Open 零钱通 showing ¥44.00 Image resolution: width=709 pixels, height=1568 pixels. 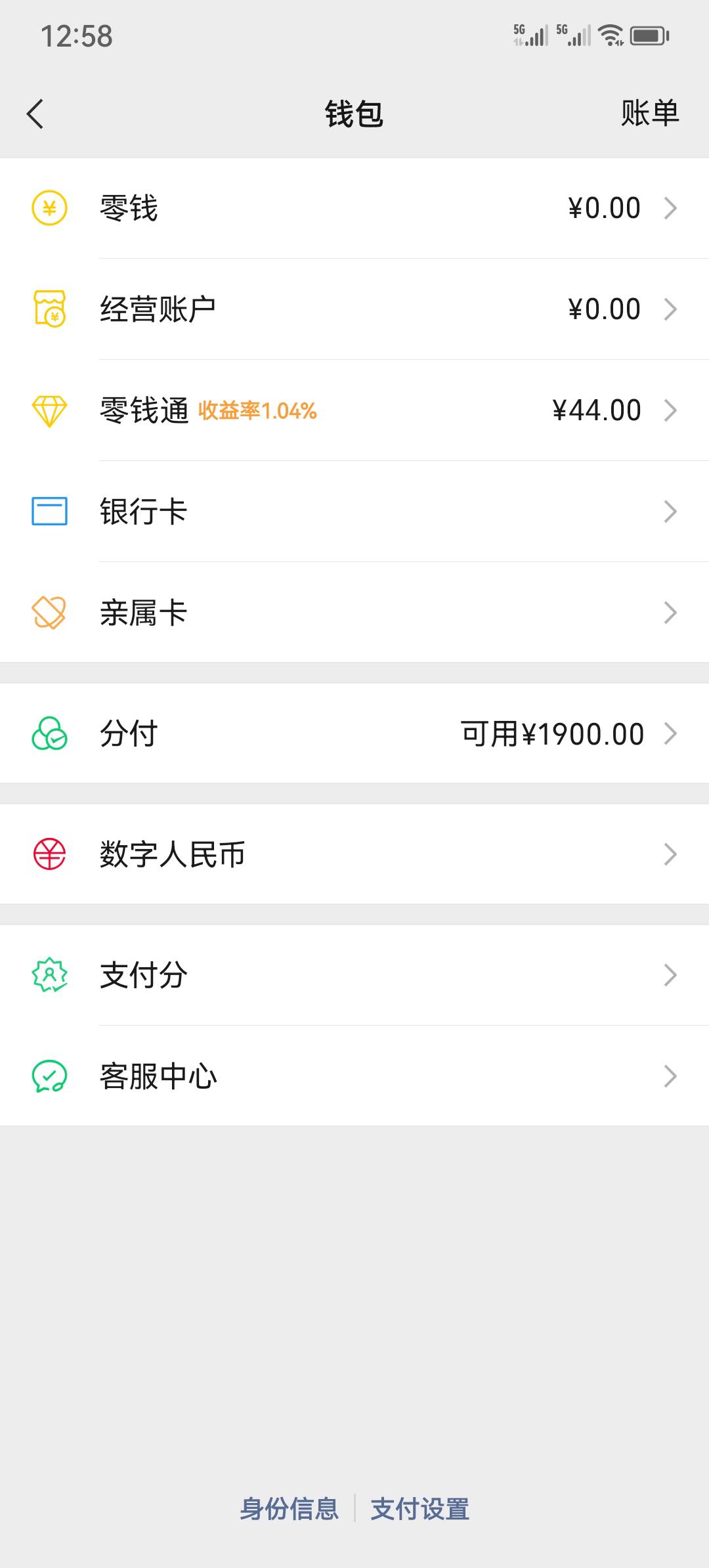(x=354, y=410)
